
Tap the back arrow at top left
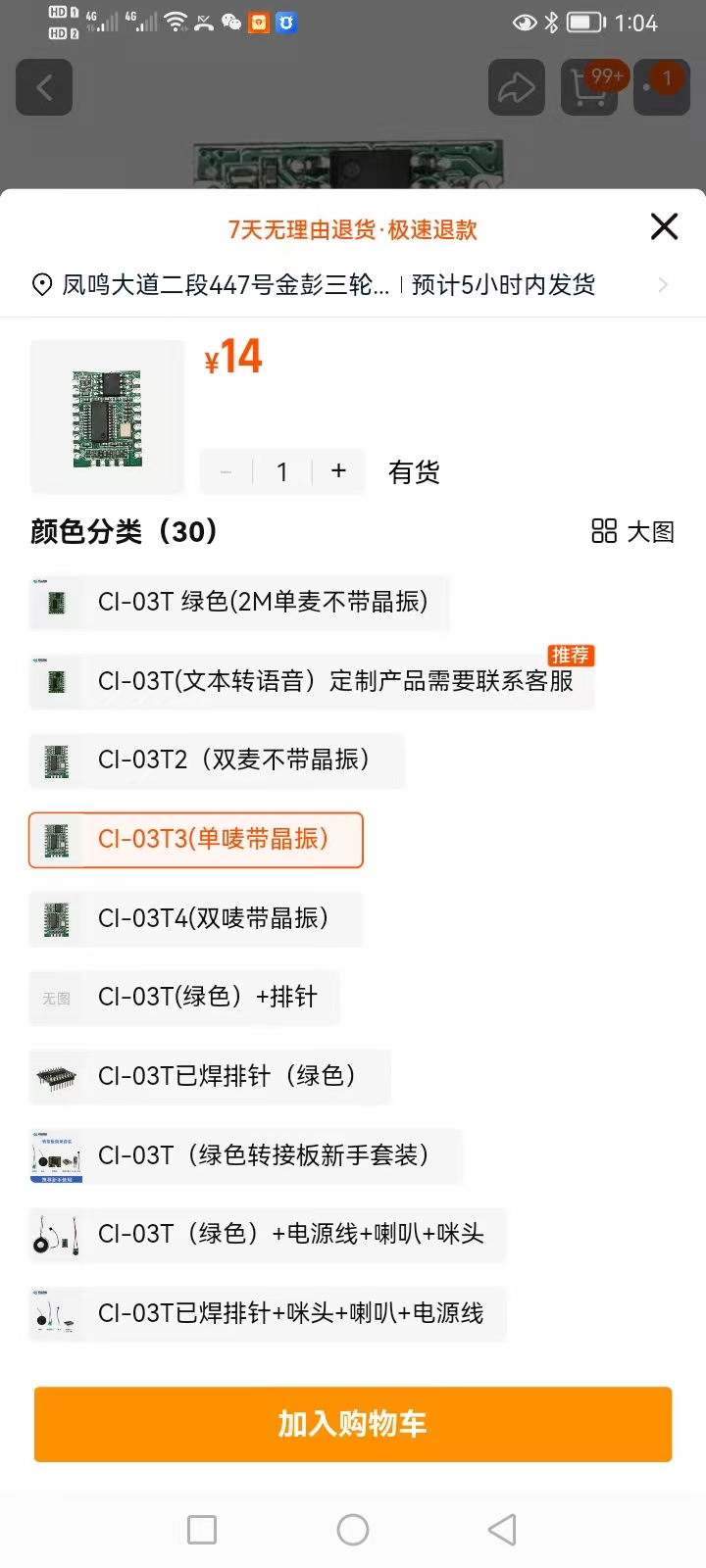(44, 87)
